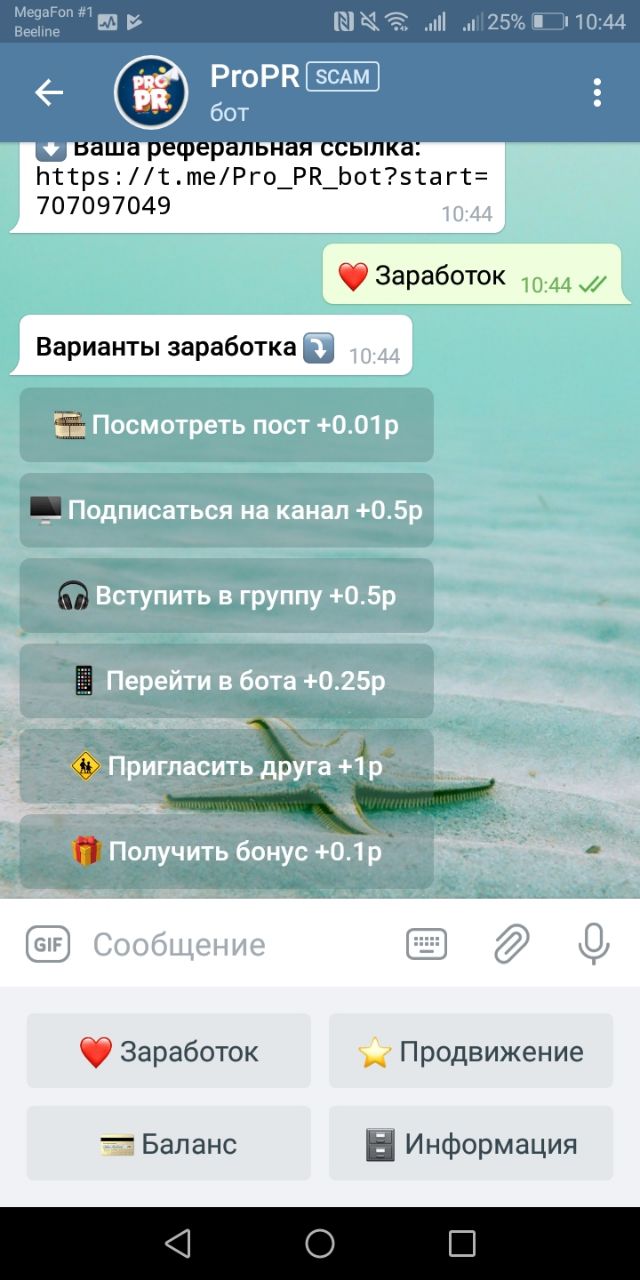Tap the voice message microphone
The width and height of the screenshot is (640, 1280).
click(x=593, y=944)
